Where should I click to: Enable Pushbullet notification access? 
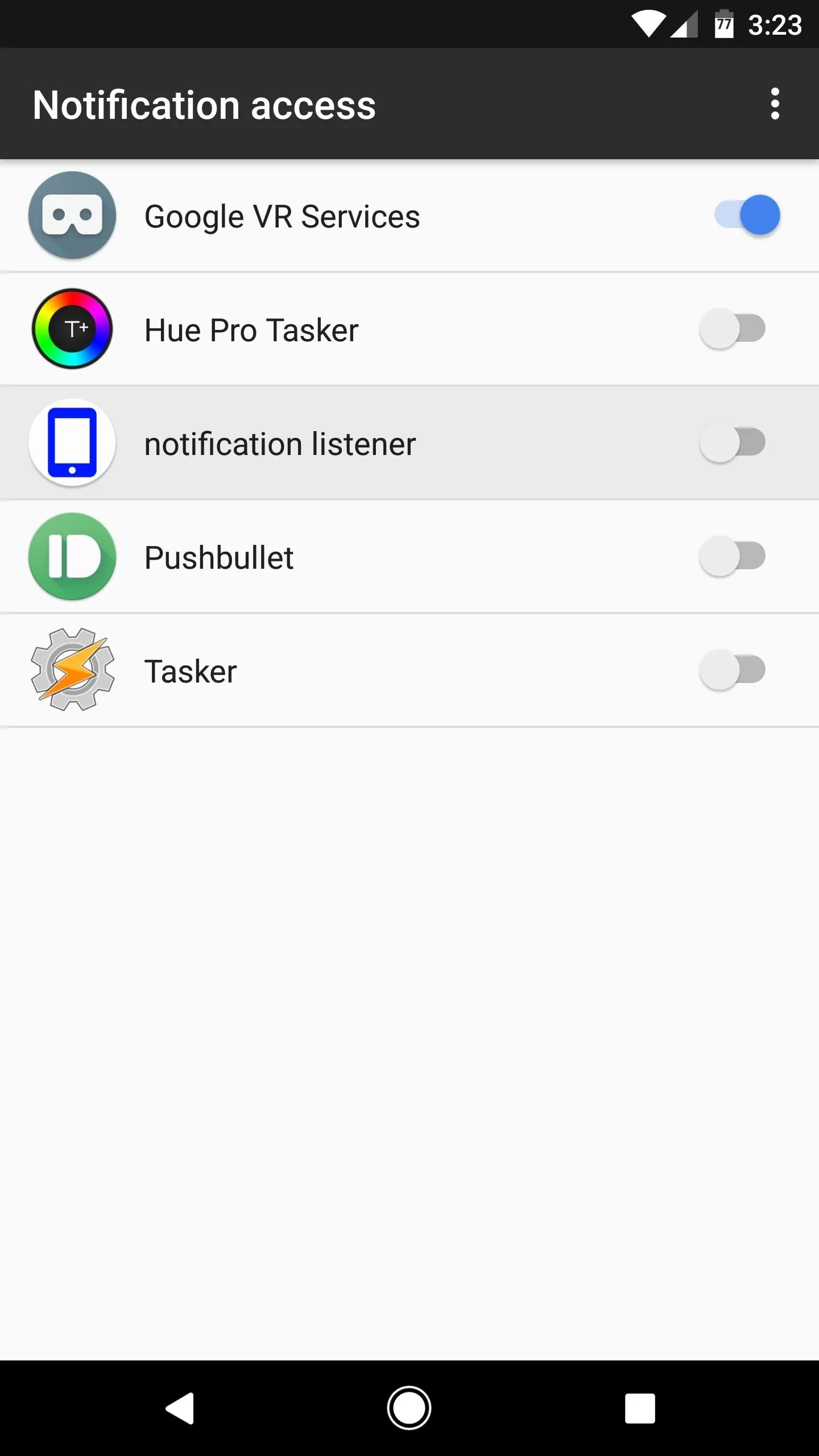733,556
